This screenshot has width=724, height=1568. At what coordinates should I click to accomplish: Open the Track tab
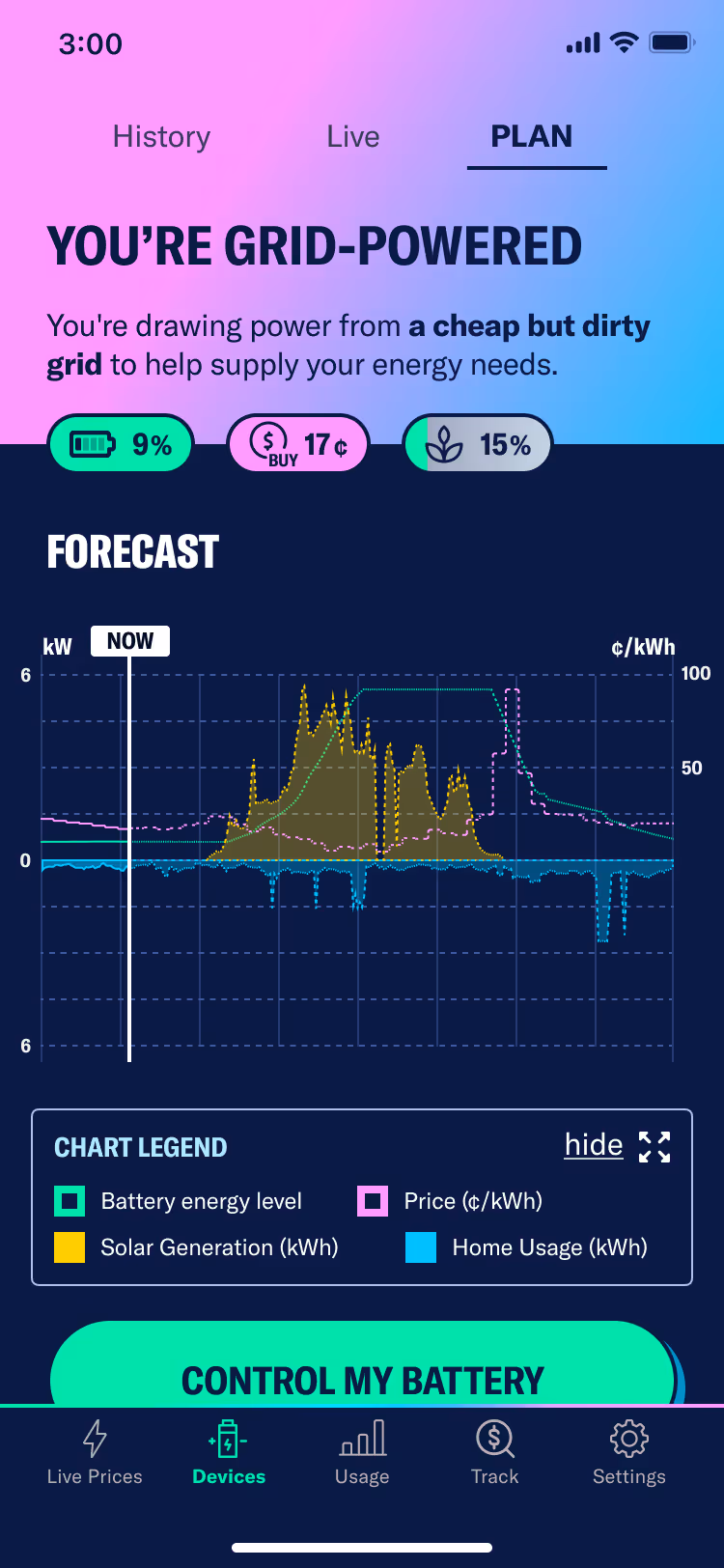tap(495, 1451)
